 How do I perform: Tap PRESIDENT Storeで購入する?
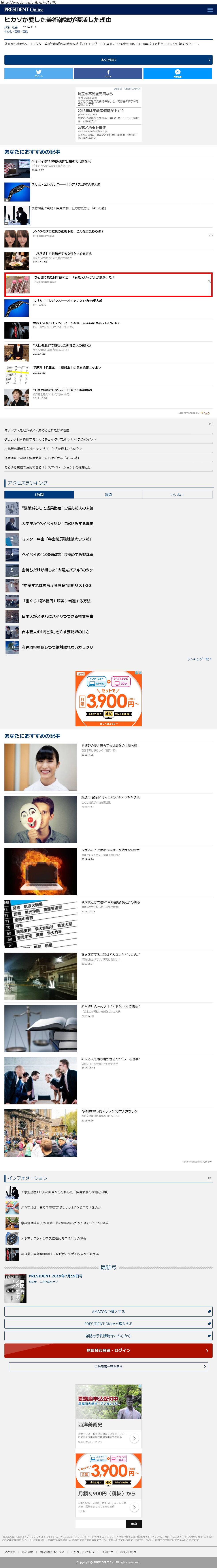108,1323
